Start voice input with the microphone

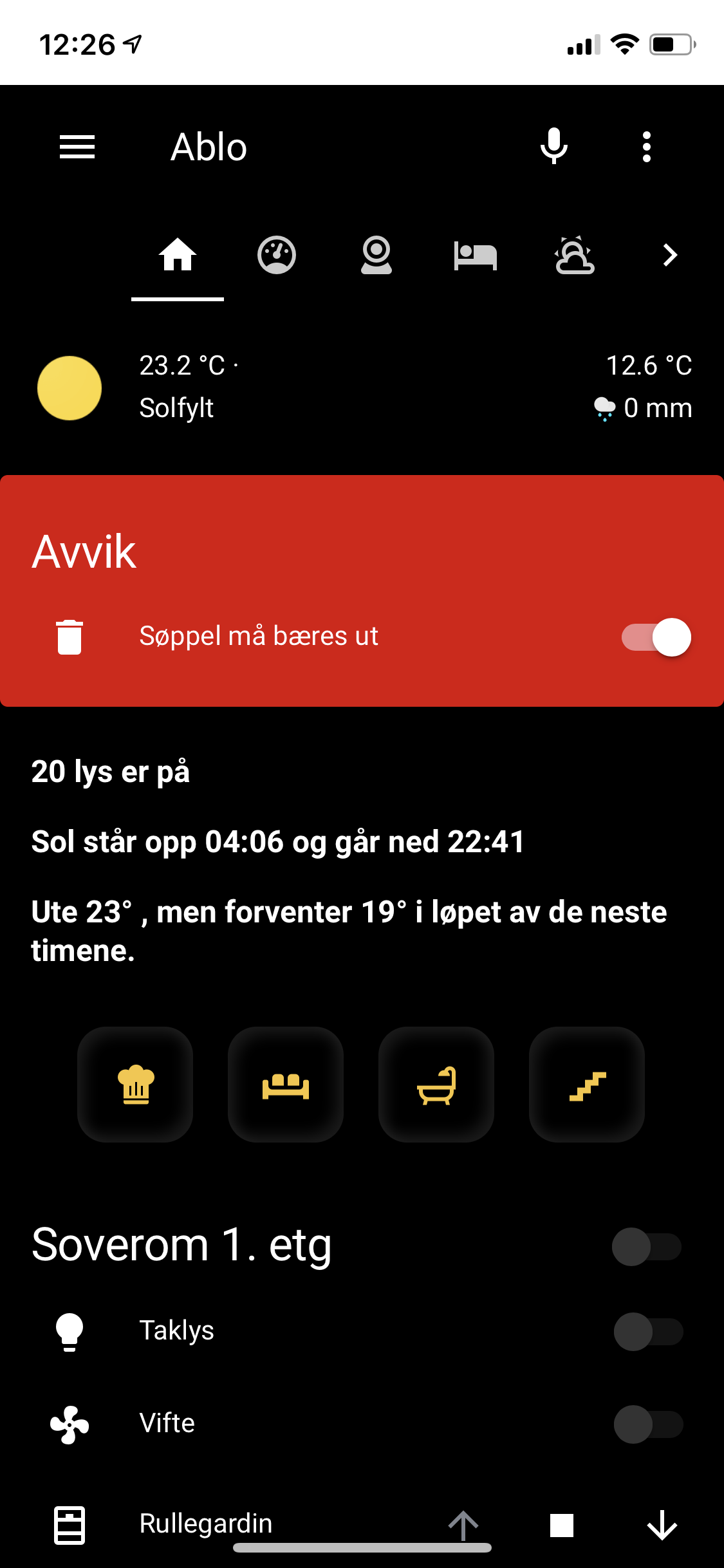[x=553, y=146]
